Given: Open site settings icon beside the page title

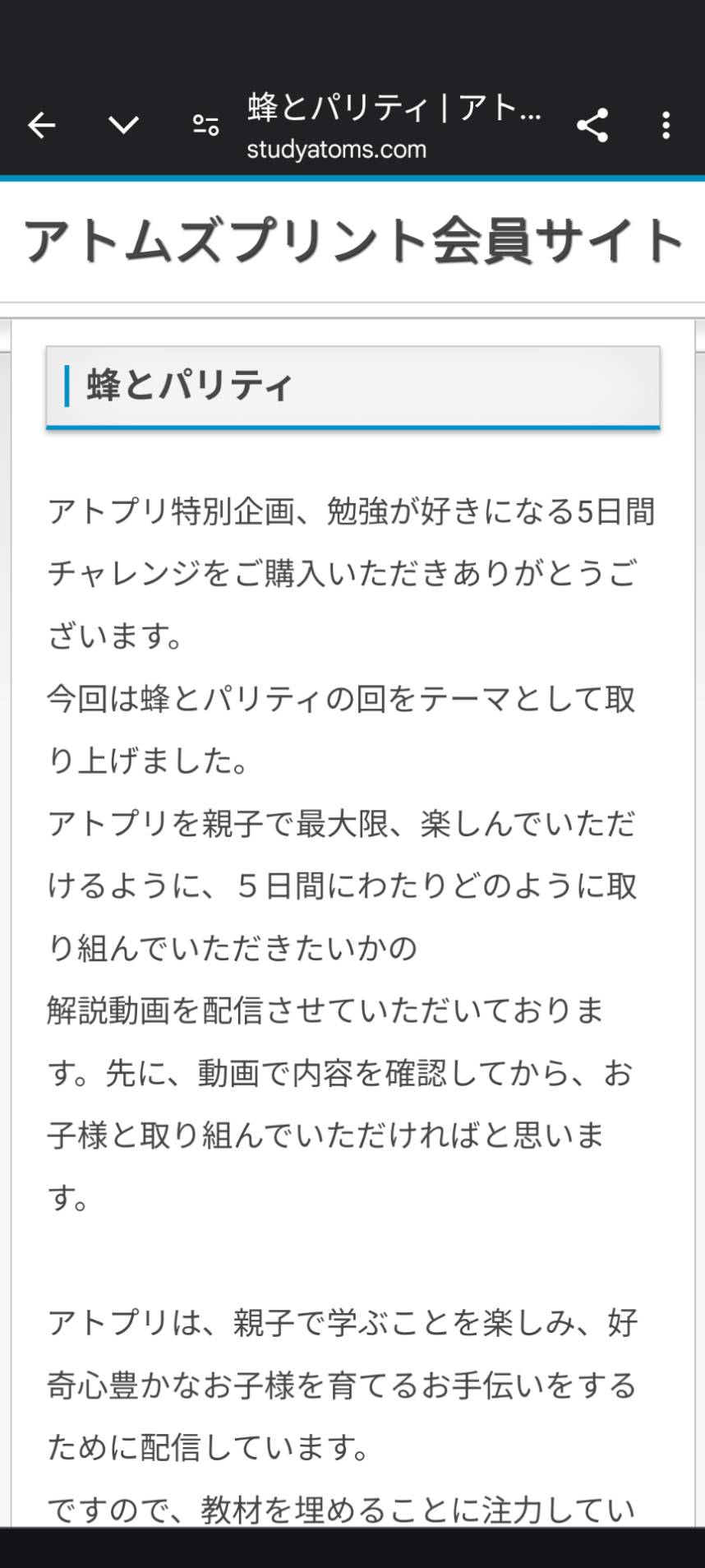Looking at the screenshot, I should 205,125.
